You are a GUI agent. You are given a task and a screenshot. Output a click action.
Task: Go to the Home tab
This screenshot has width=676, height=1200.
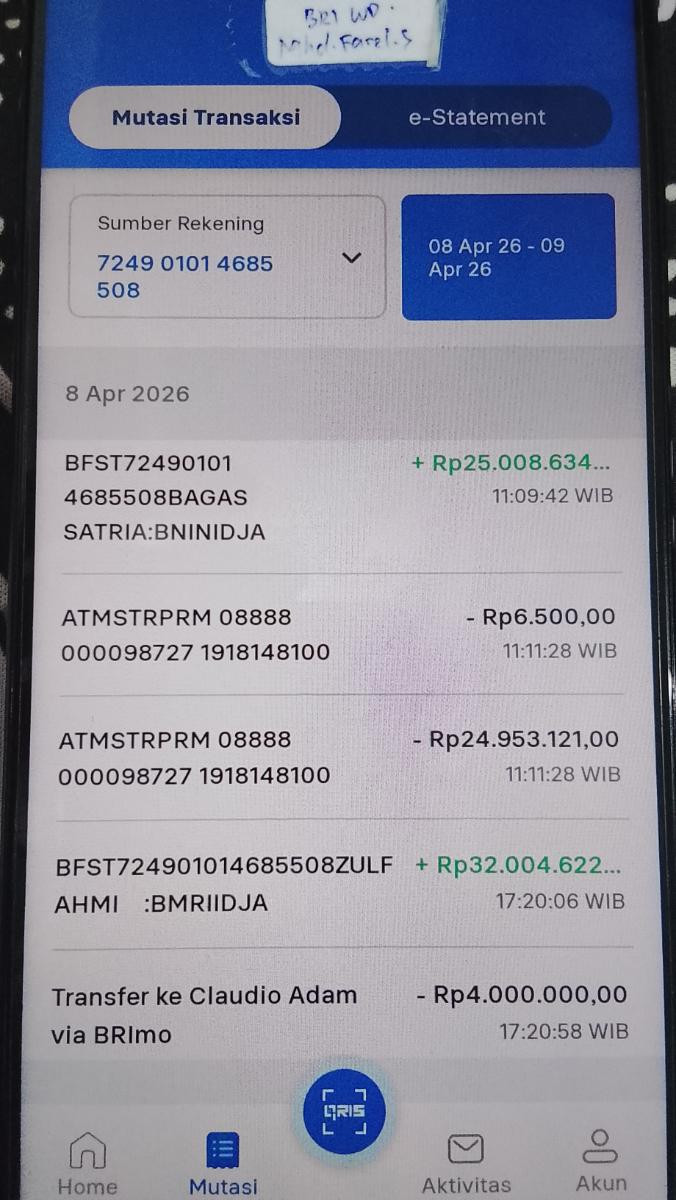click(x=87, y=1164)
